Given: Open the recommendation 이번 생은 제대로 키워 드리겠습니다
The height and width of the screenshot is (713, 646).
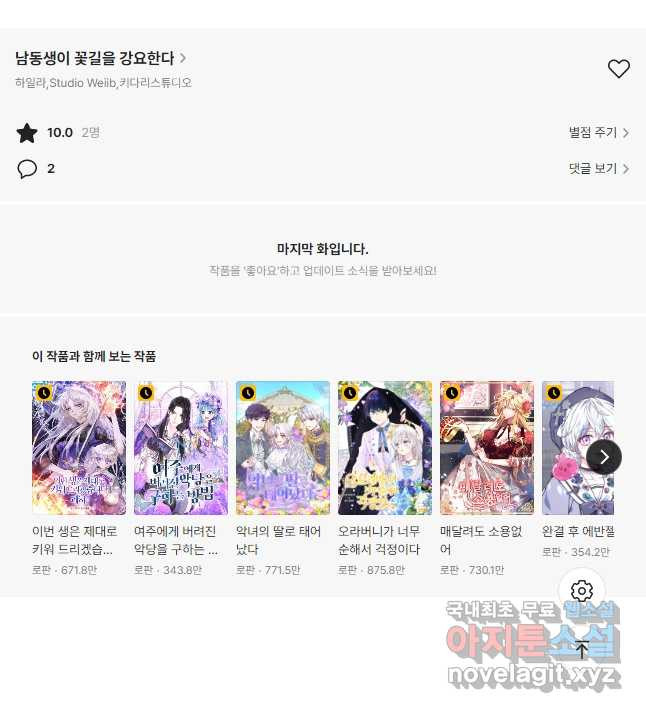Looking at the screenshot, I should [x=79, y=448].
